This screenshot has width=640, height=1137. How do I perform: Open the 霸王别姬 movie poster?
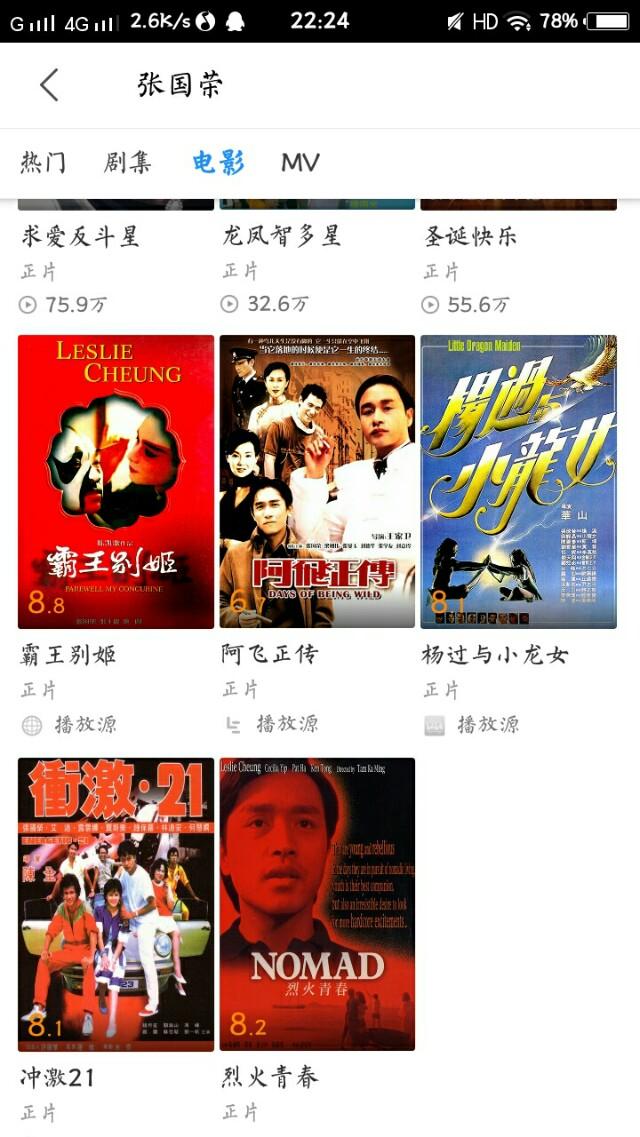[116, 481]
